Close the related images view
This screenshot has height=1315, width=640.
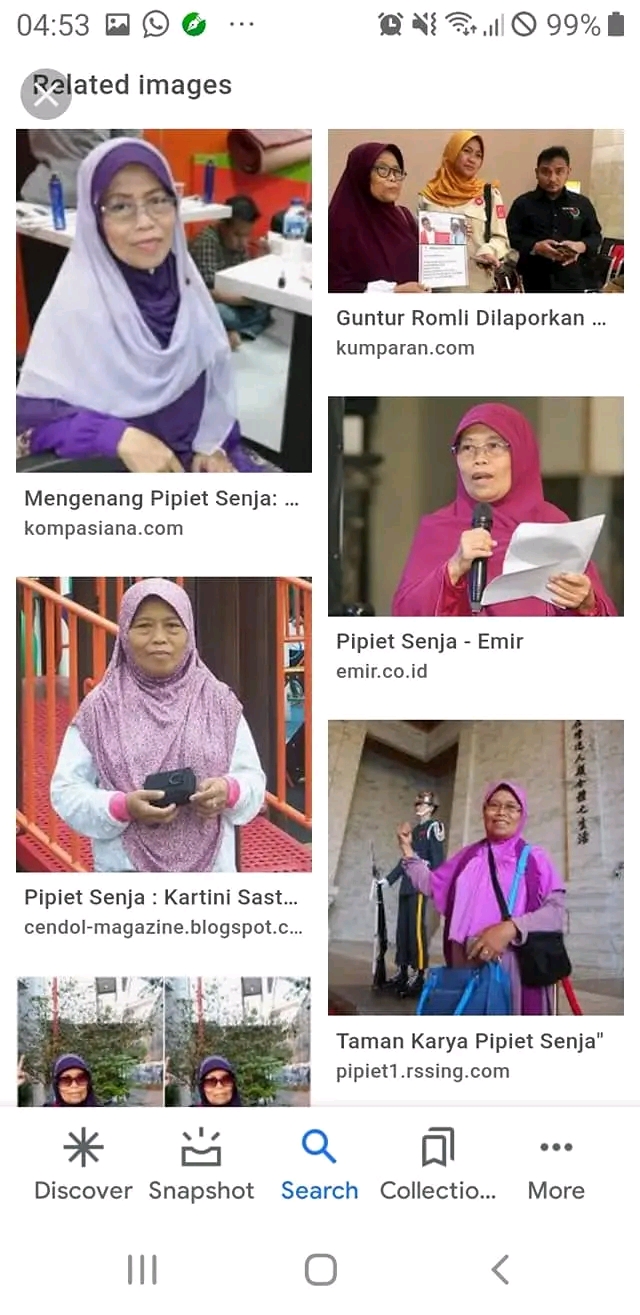pos(45,94)
